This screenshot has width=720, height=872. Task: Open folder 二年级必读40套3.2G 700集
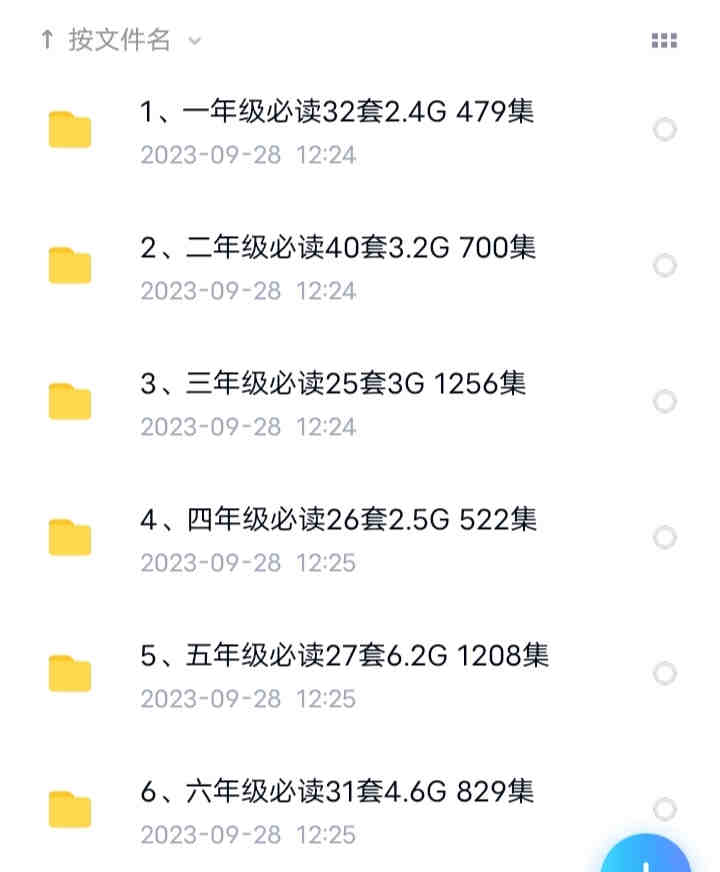coord(338,248)
